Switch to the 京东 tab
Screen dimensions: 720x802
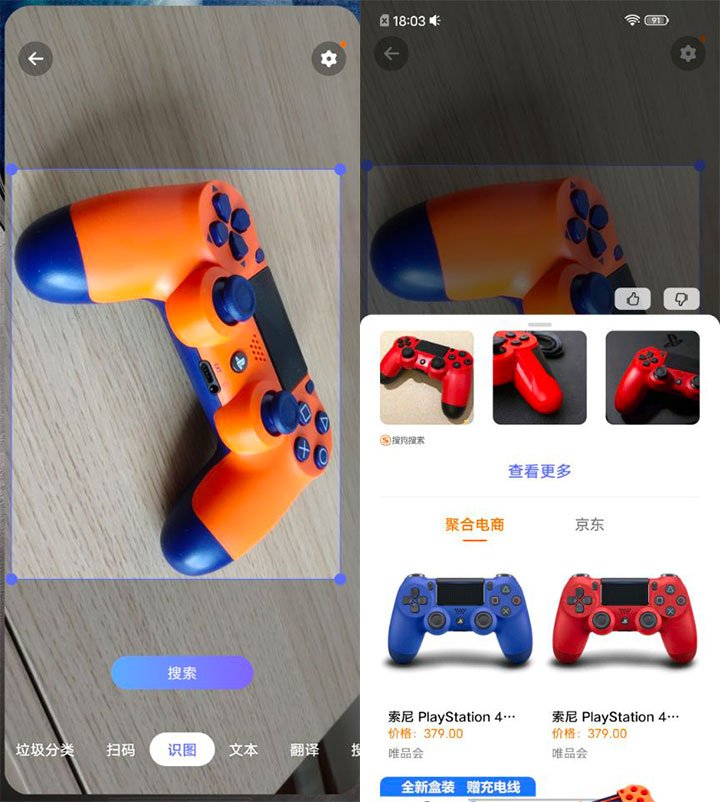(x=589, y=524)
